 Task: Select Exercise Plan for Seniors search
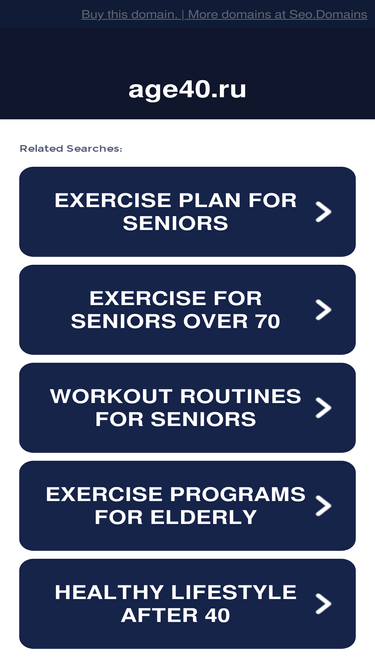[x=188, y=212]
